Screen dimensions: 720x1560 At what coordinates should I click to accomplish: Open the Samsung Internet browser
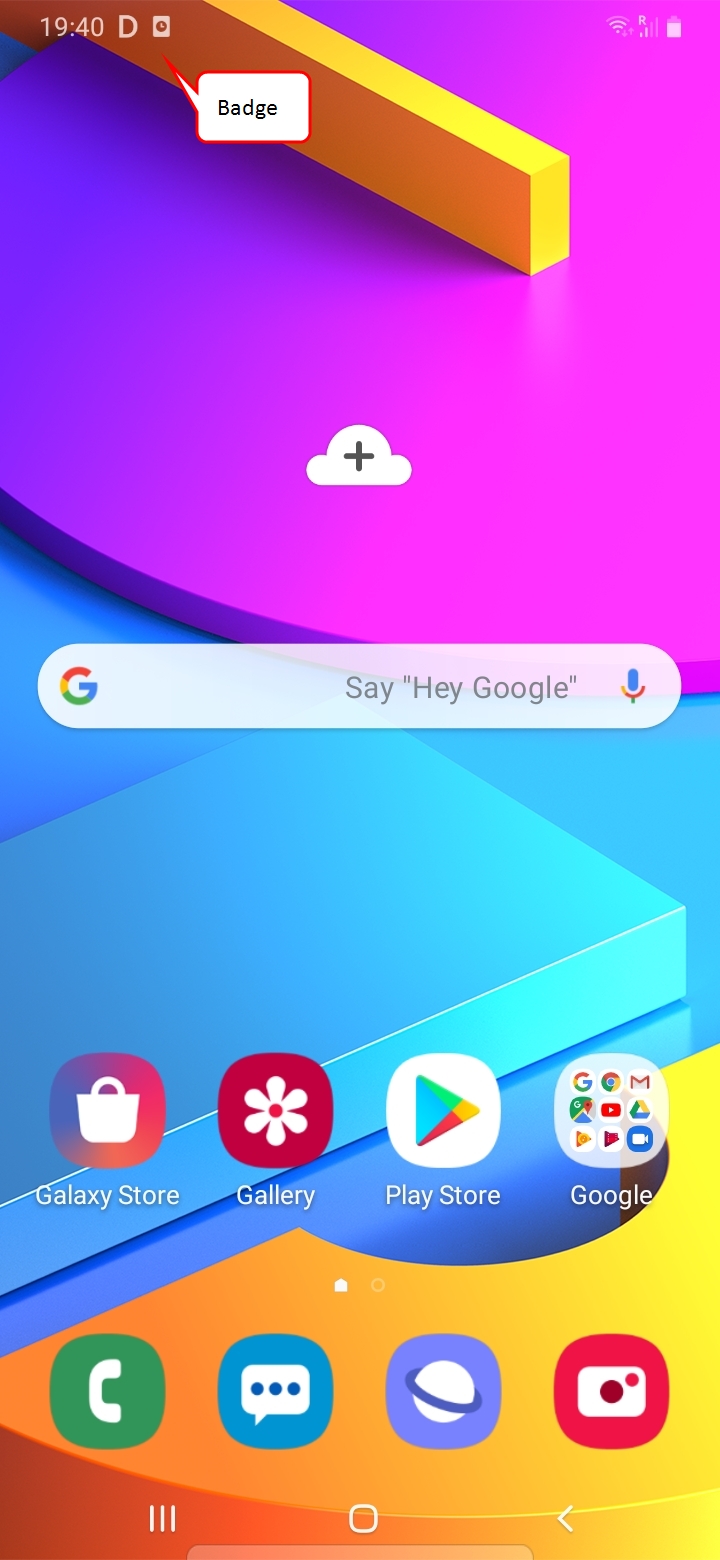click(x=443, y=1391)
